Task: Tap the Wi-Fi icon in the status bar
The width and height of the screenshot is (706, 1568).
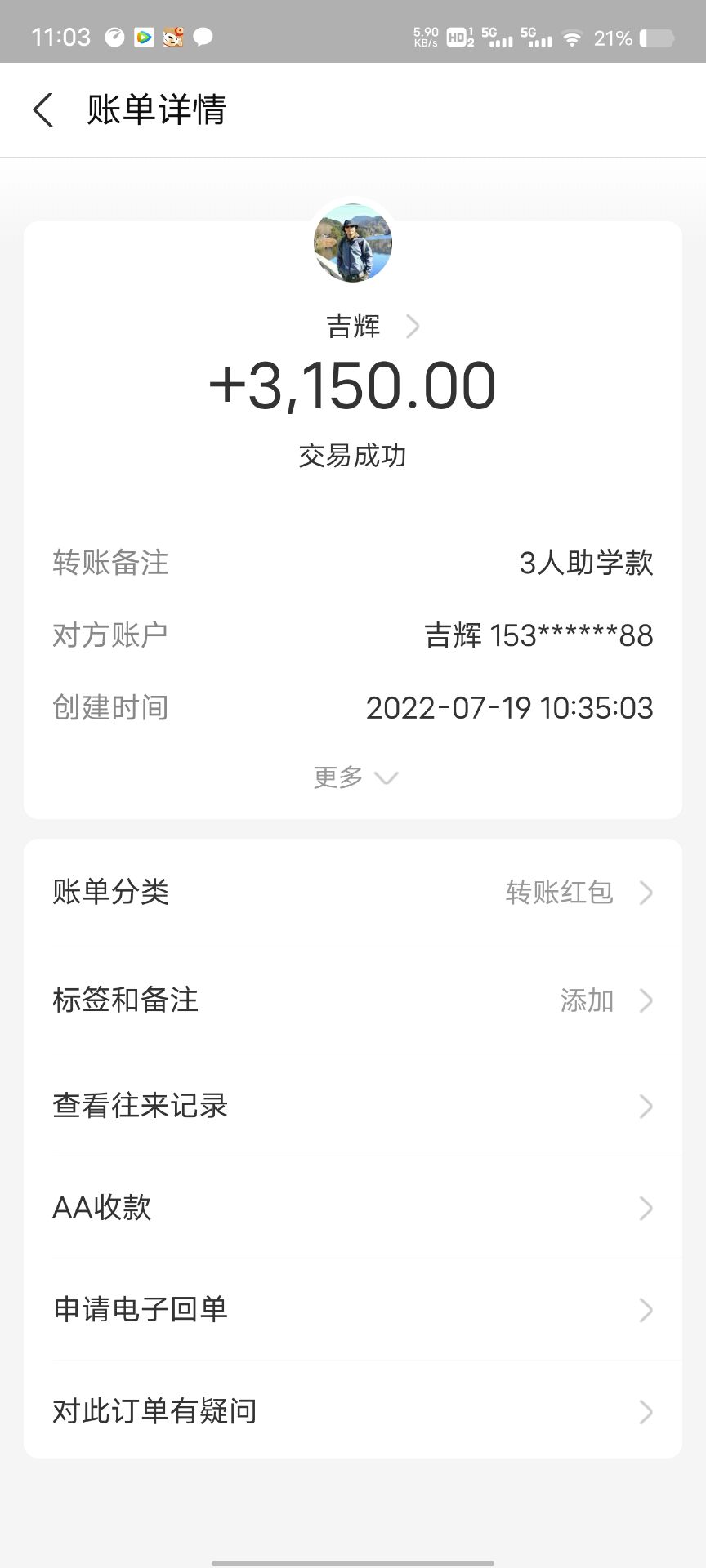Action: (574, 36)
